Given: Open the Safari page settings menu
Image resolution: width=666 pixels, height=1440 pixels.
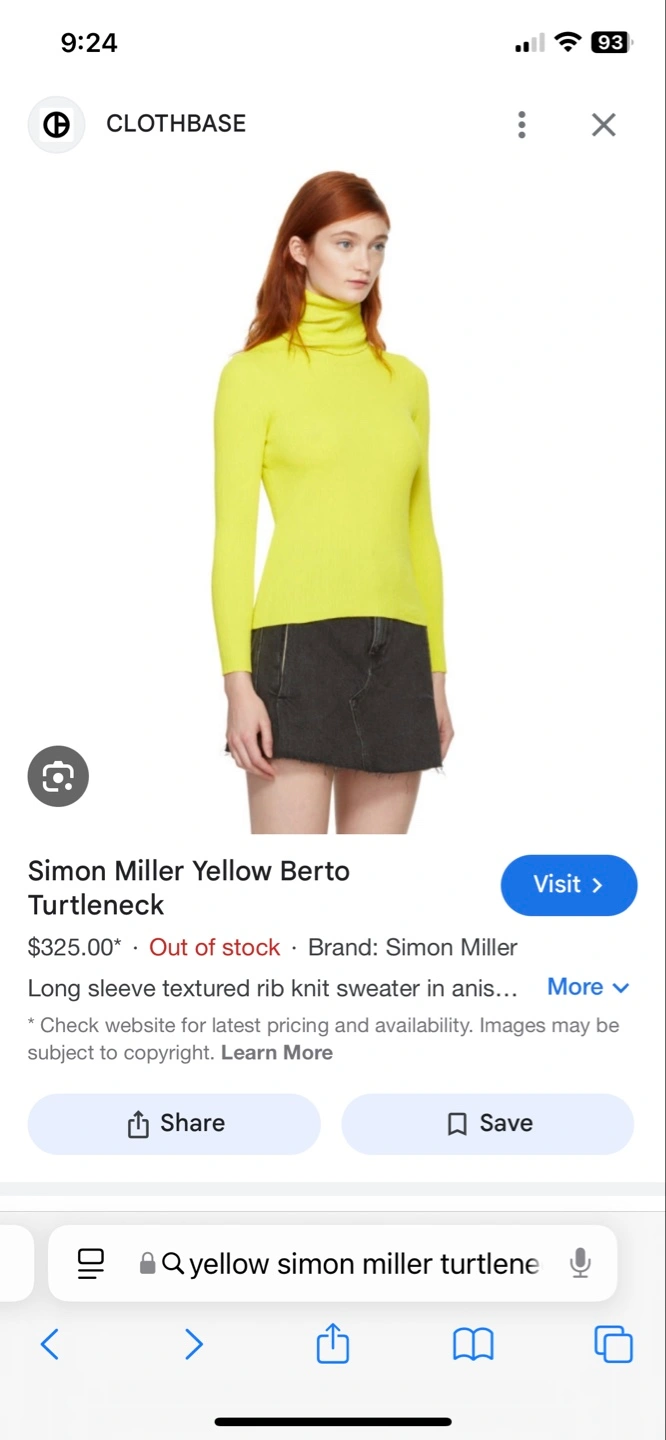Looking at the screenshot, I should point(91,1264).
